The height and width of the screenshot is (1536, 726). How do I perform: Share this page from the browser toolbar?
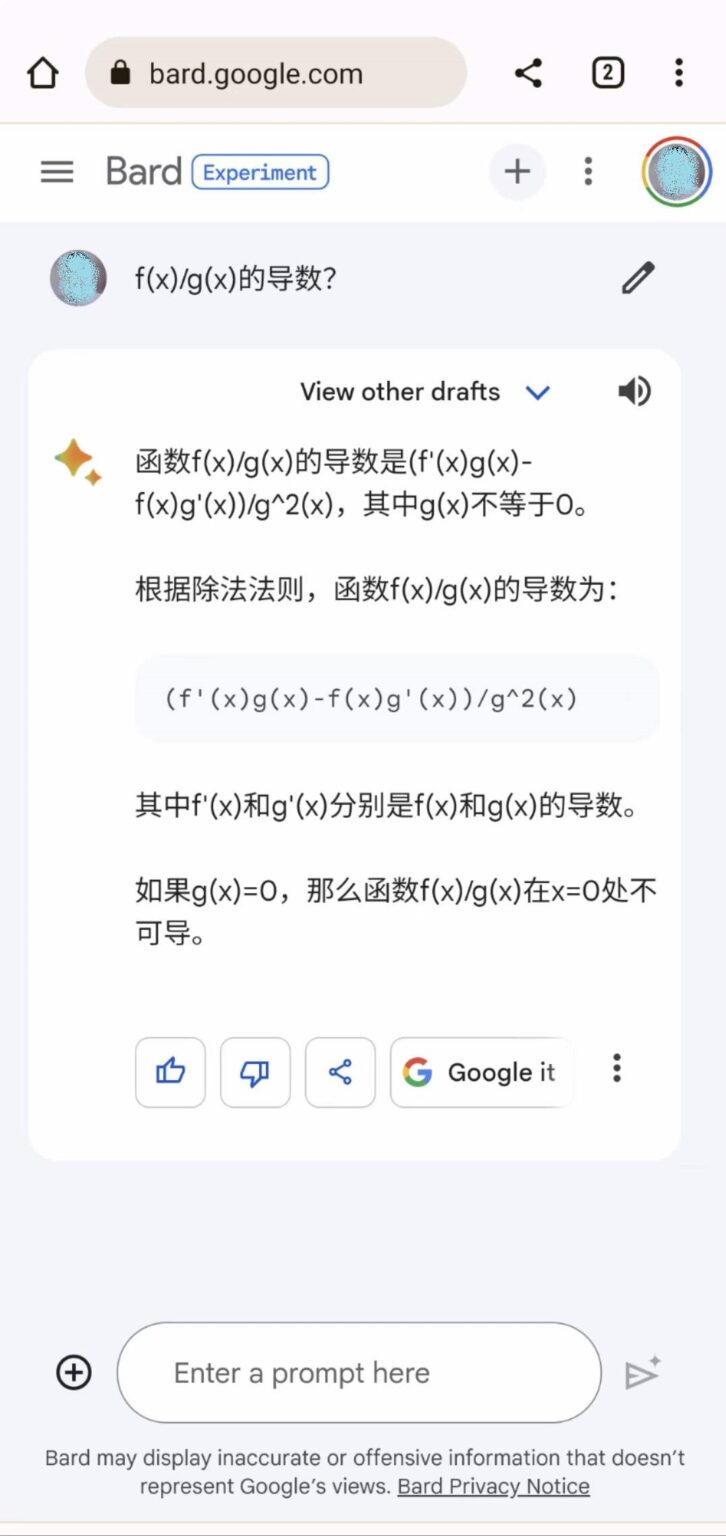tap(528, 73)
